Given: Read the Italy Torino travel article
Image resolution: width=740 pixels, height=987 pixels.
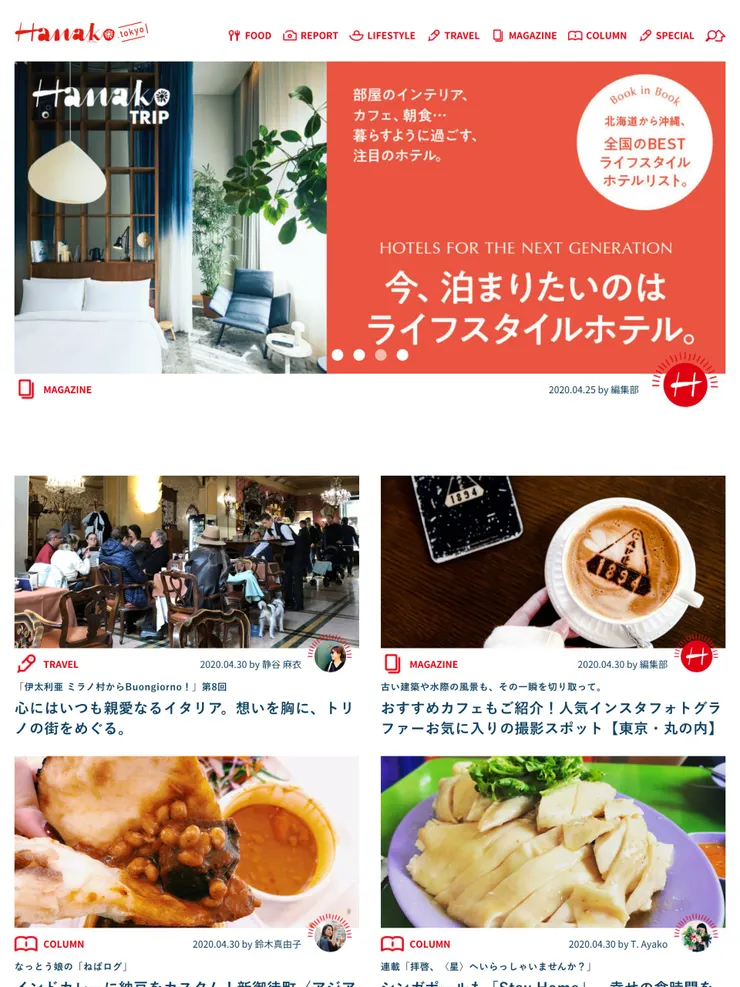Looking at the screenshot, I should 186,717.
